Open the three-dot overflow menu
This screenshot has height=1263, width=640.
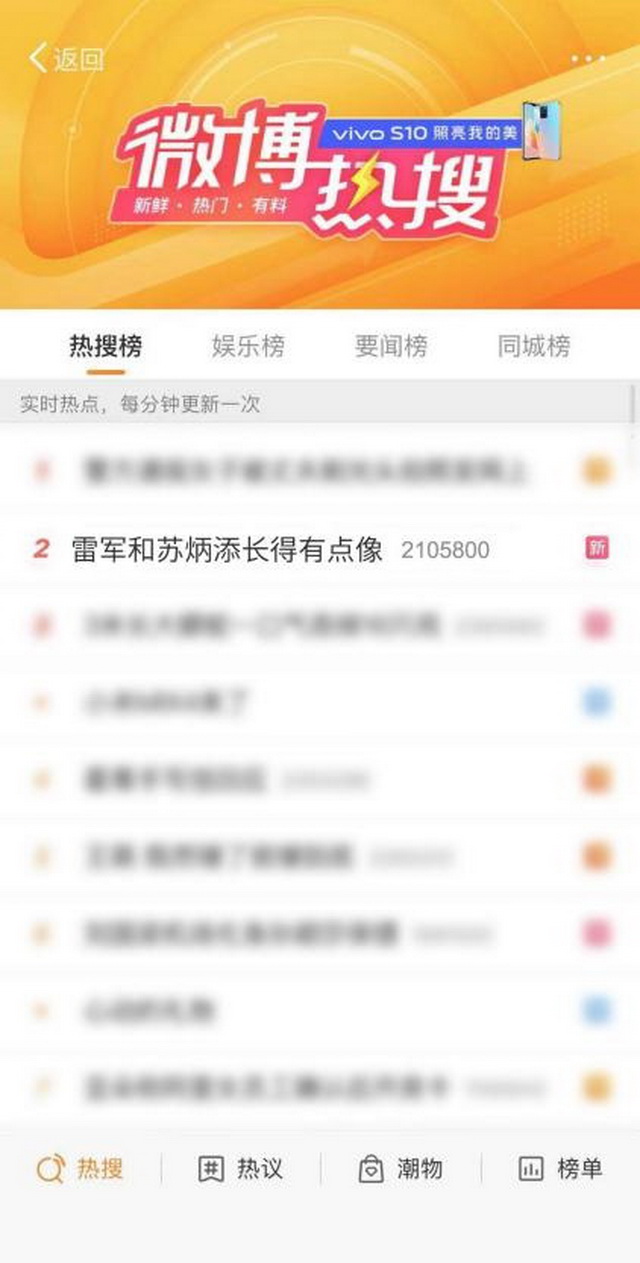[x=588, y=59]
